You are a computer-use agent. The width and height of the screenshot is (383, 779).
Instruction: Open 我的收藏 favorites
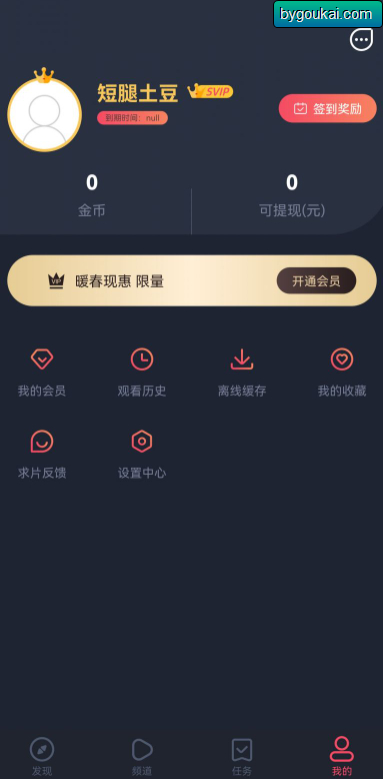342,373
